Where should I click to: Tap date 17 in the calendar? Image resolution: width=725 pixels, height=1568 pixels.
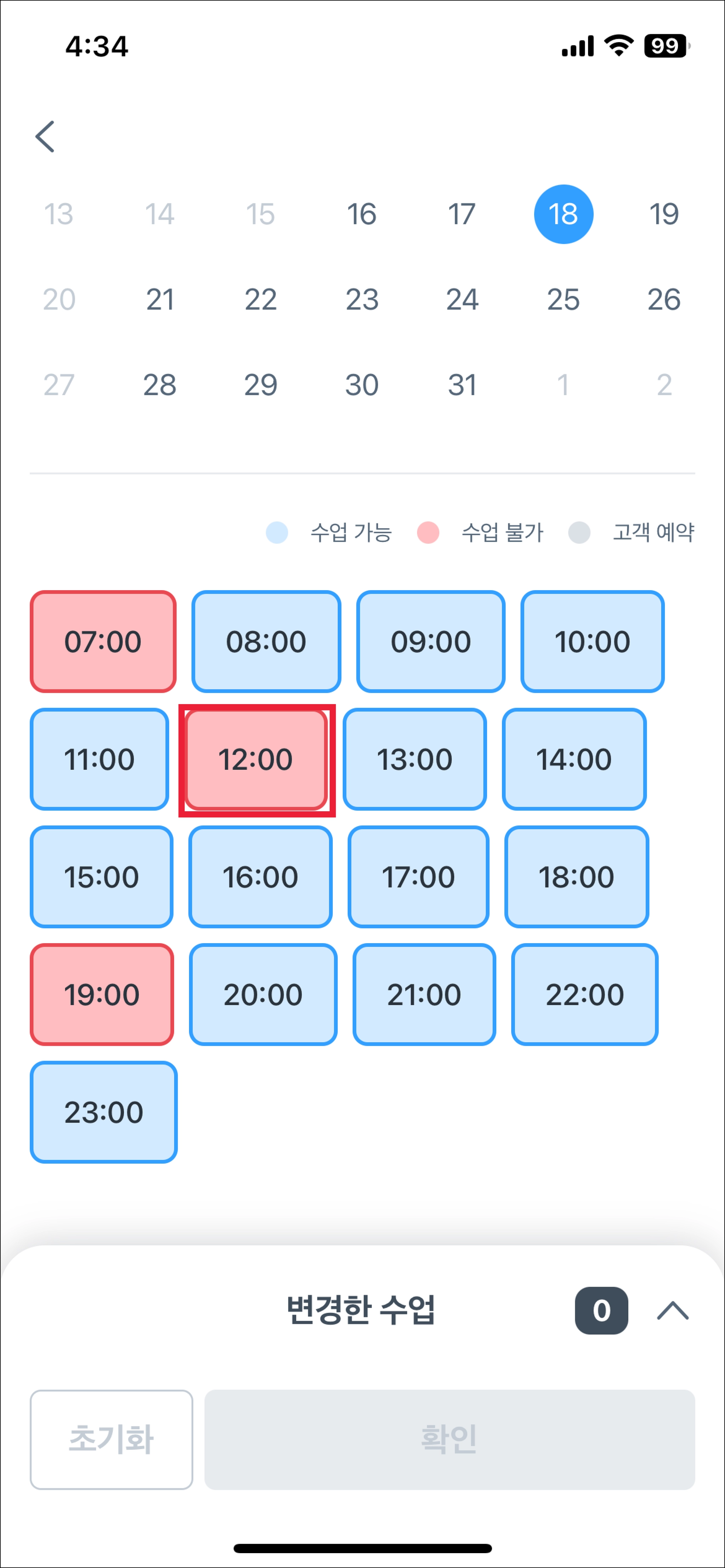pos(462,214)
